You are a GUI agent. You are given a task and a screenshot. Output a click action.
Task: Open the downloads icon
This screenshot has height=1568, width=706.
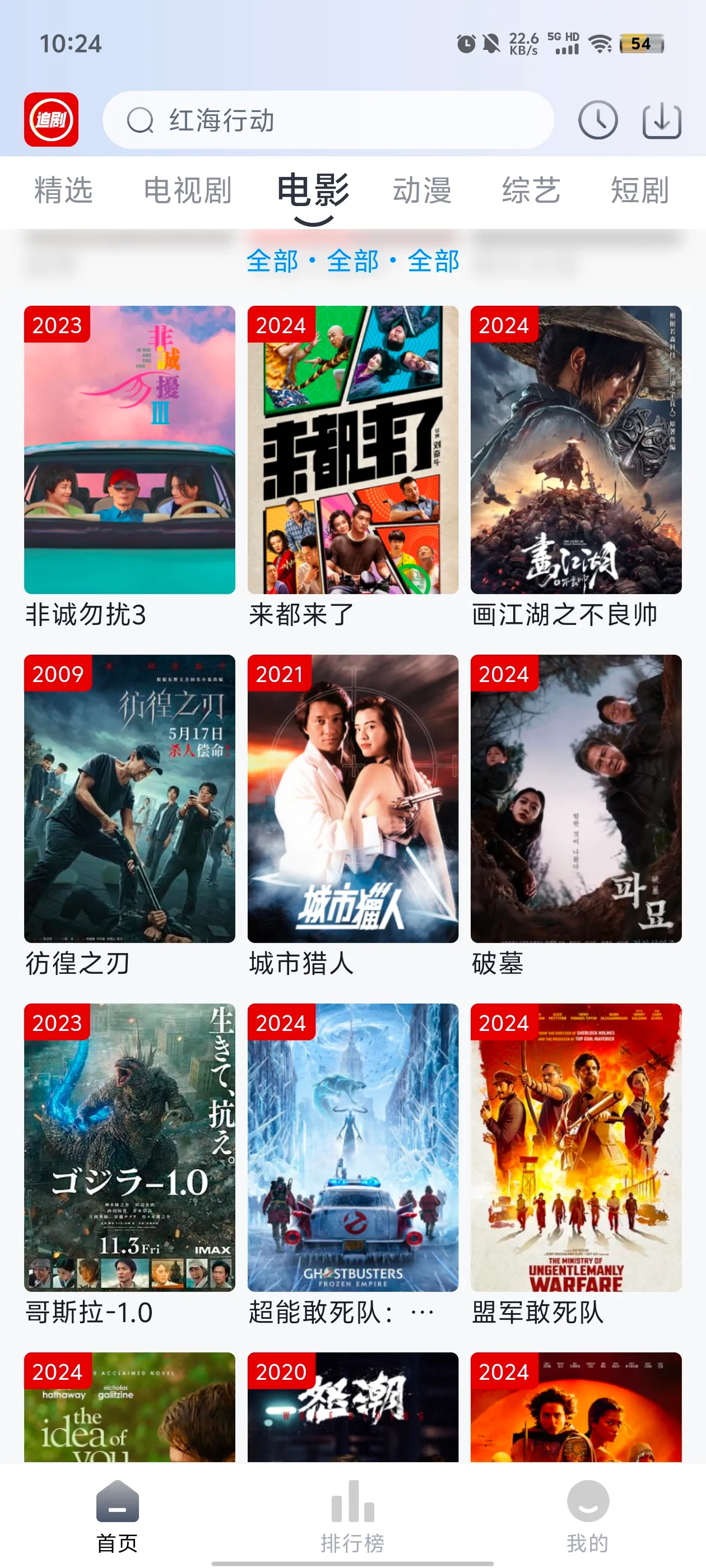tap(662, 120)
